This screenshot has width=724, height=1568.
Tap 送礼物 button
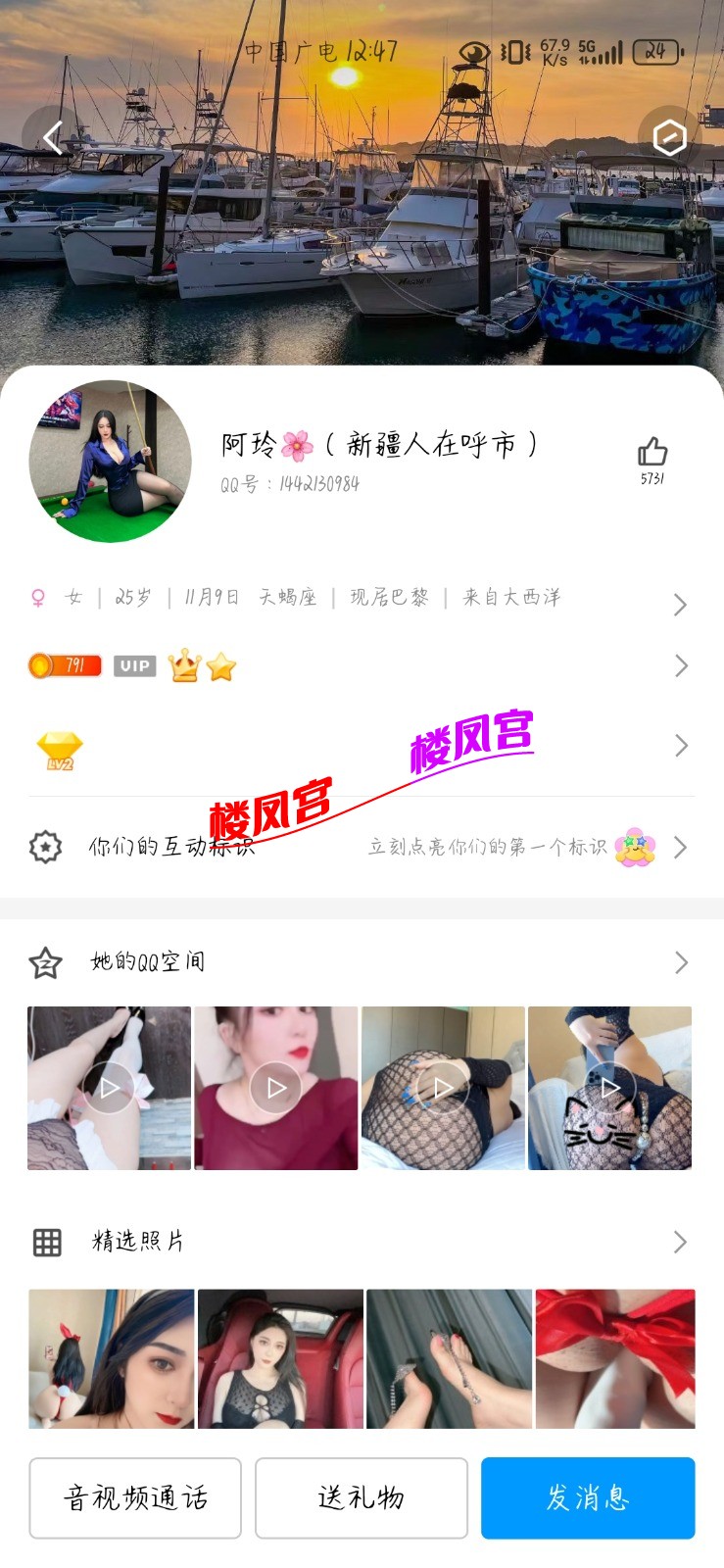click(x=362, y=1498)
